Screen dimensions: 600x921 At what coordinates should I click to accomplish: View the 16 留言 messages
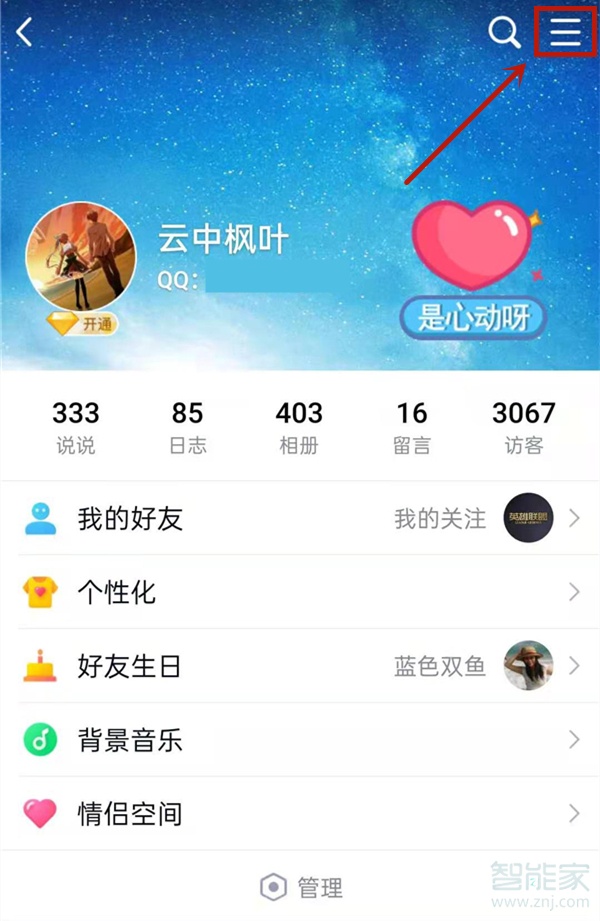coord(411,427)
